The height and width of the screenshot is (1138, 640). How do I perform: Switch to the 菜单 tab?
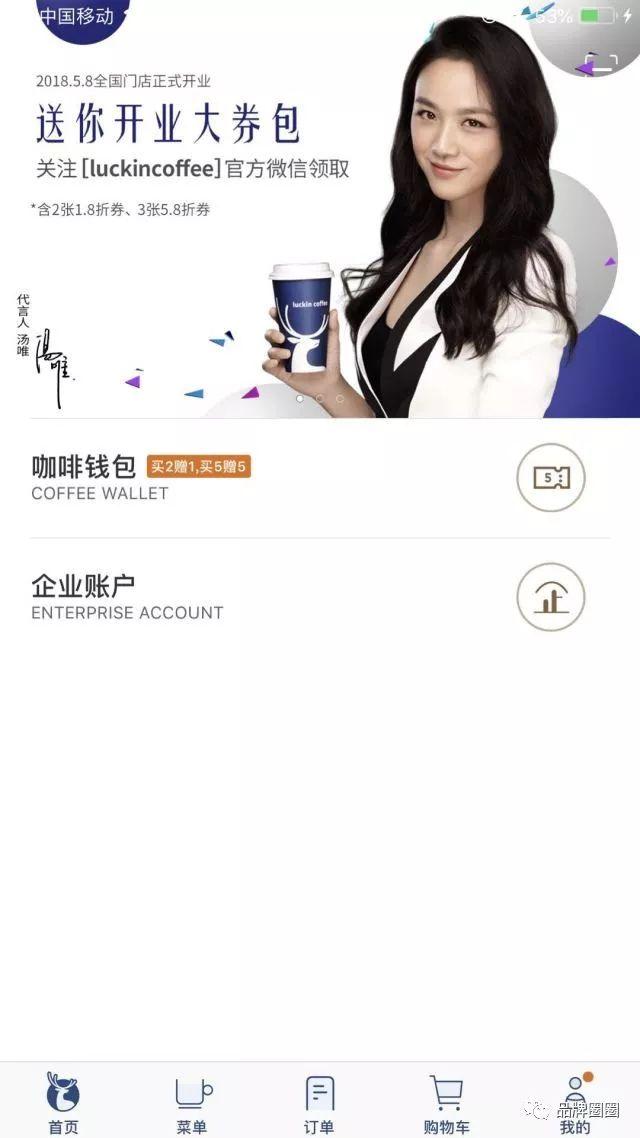(x=192, y=1102)
